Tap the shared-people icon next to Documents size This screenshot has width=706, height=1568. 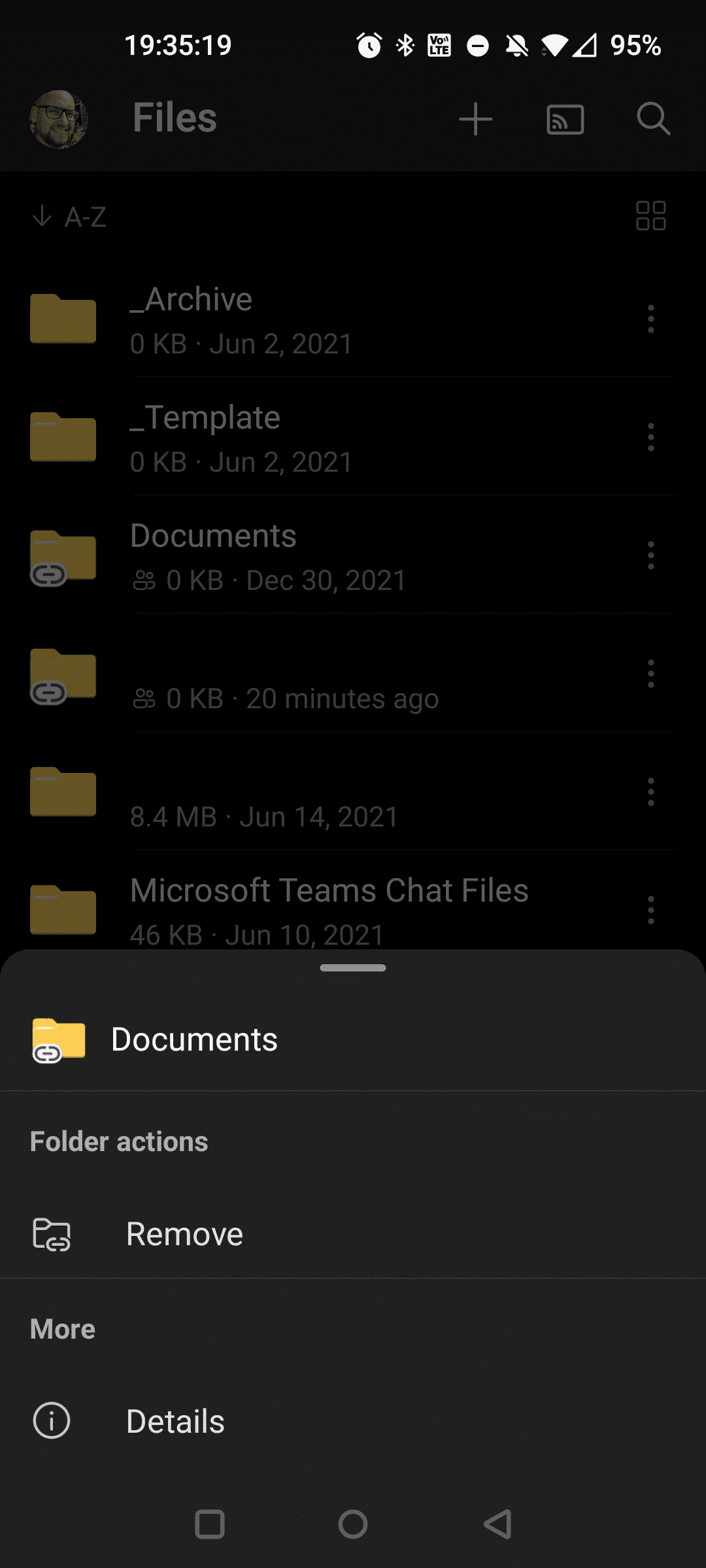pyautogui.click(x=145, y=580)
